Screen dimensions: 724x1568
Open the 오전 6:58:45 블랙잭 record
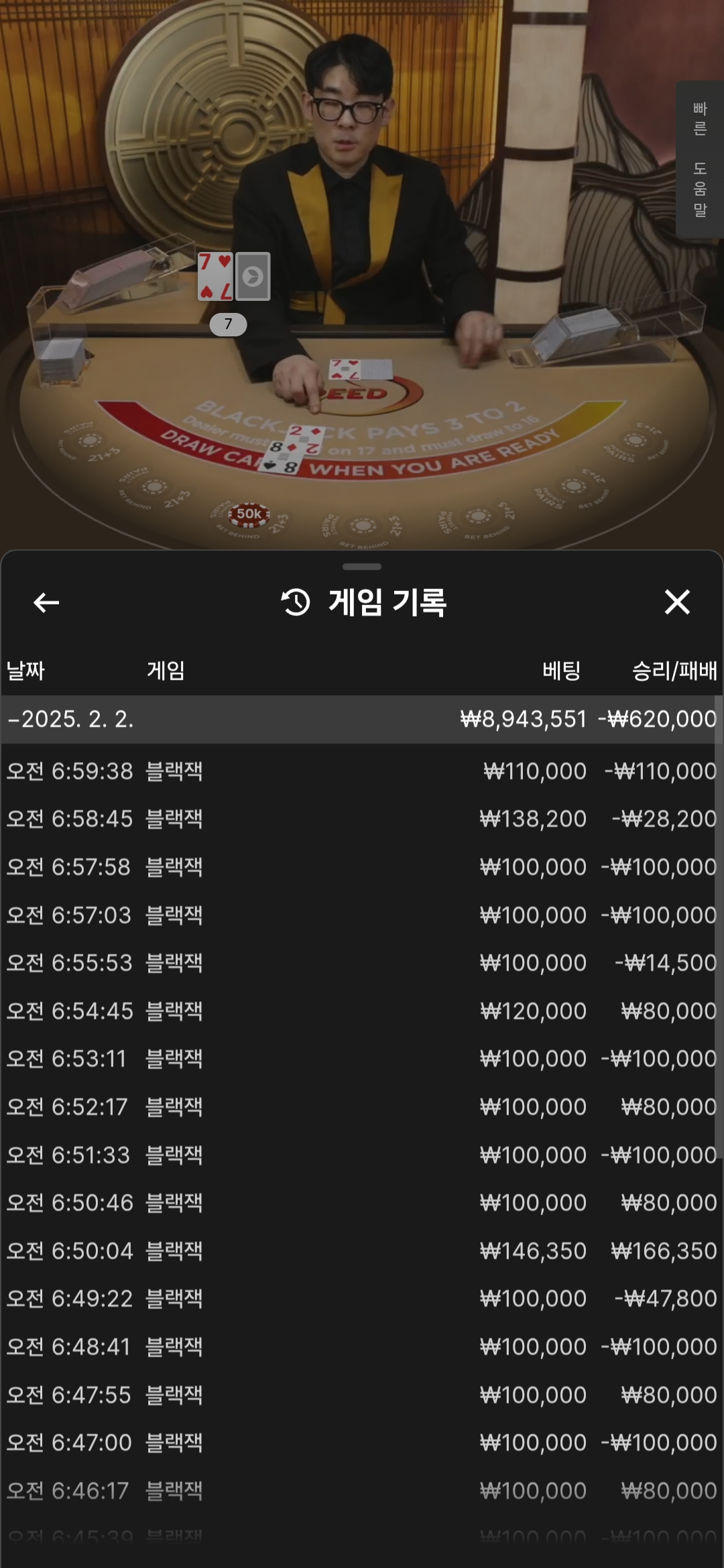(x=362, y=819)
